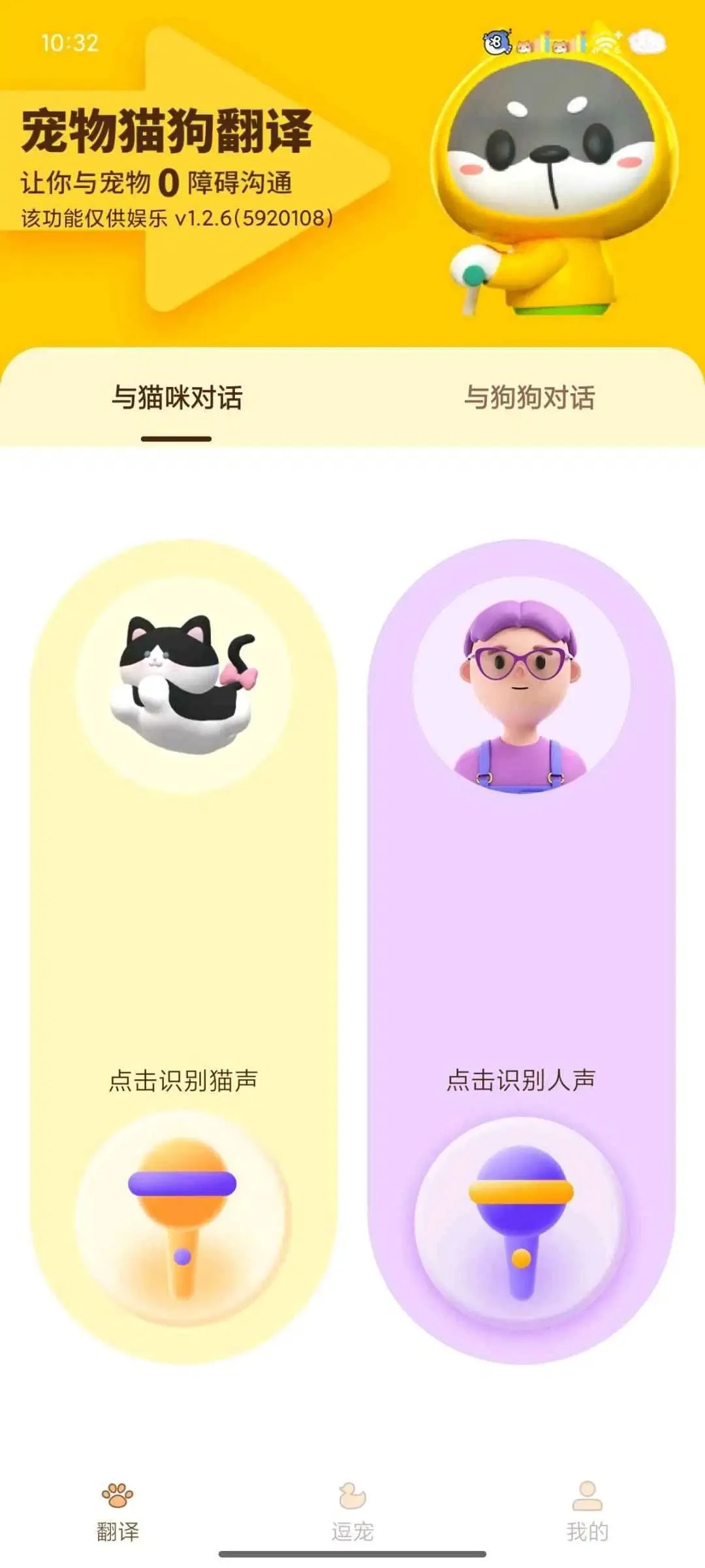
Task: Switch to the 与狗狗对话 tab
Action: click(x=532, y=399)
